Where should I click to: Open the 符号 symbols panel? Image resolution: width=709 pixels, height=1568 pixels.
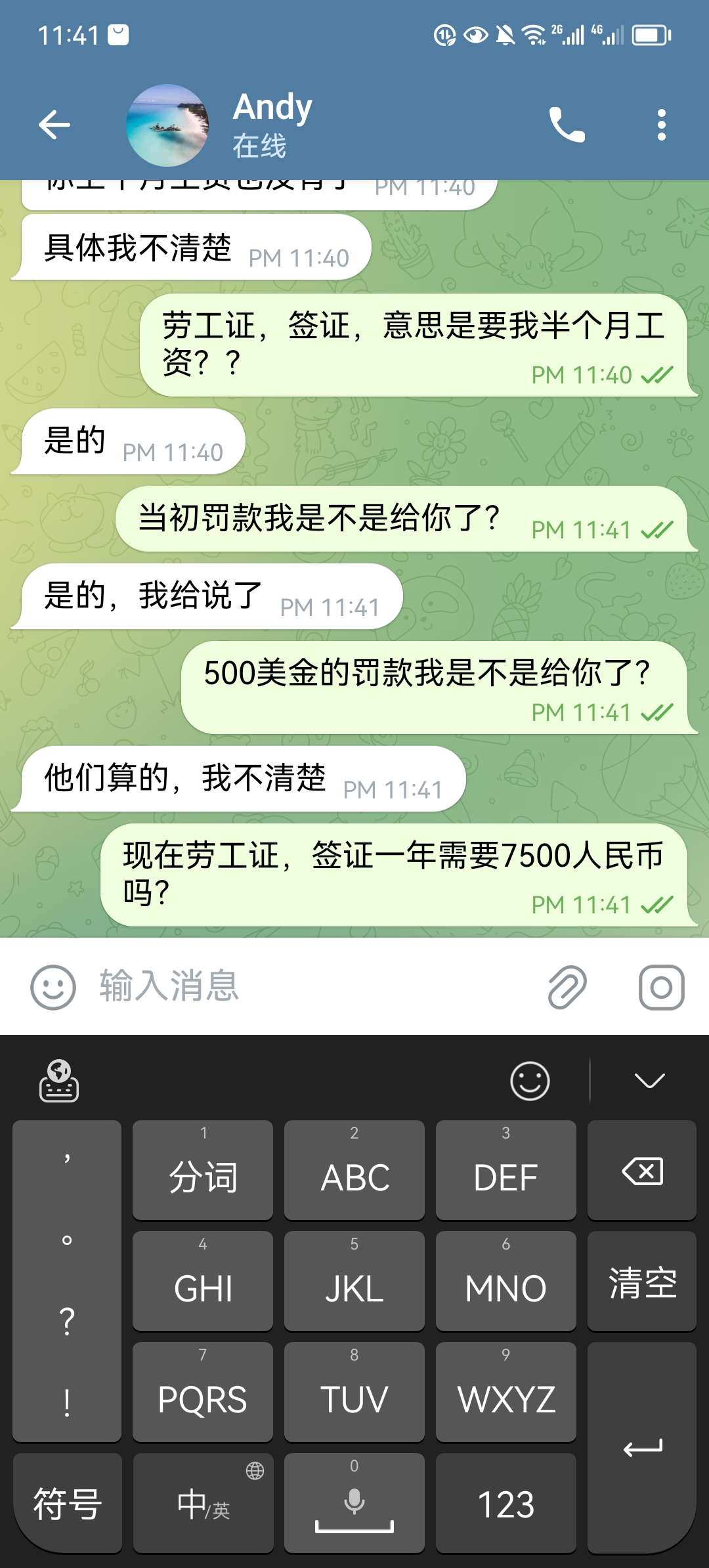pyautogui.click(x=67, y=1504)
